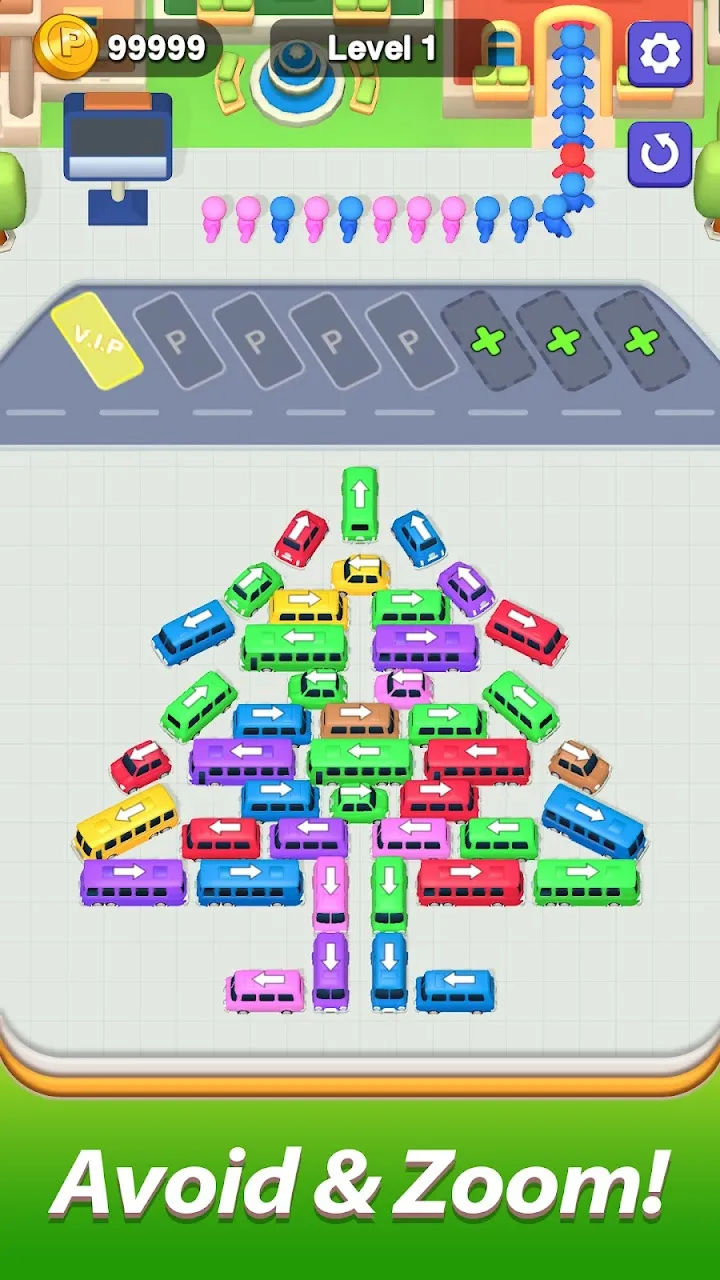Tap the brown bus with right arrow
The height and width of the screenshot is (1280, 720).
click(x=359, y=718)
